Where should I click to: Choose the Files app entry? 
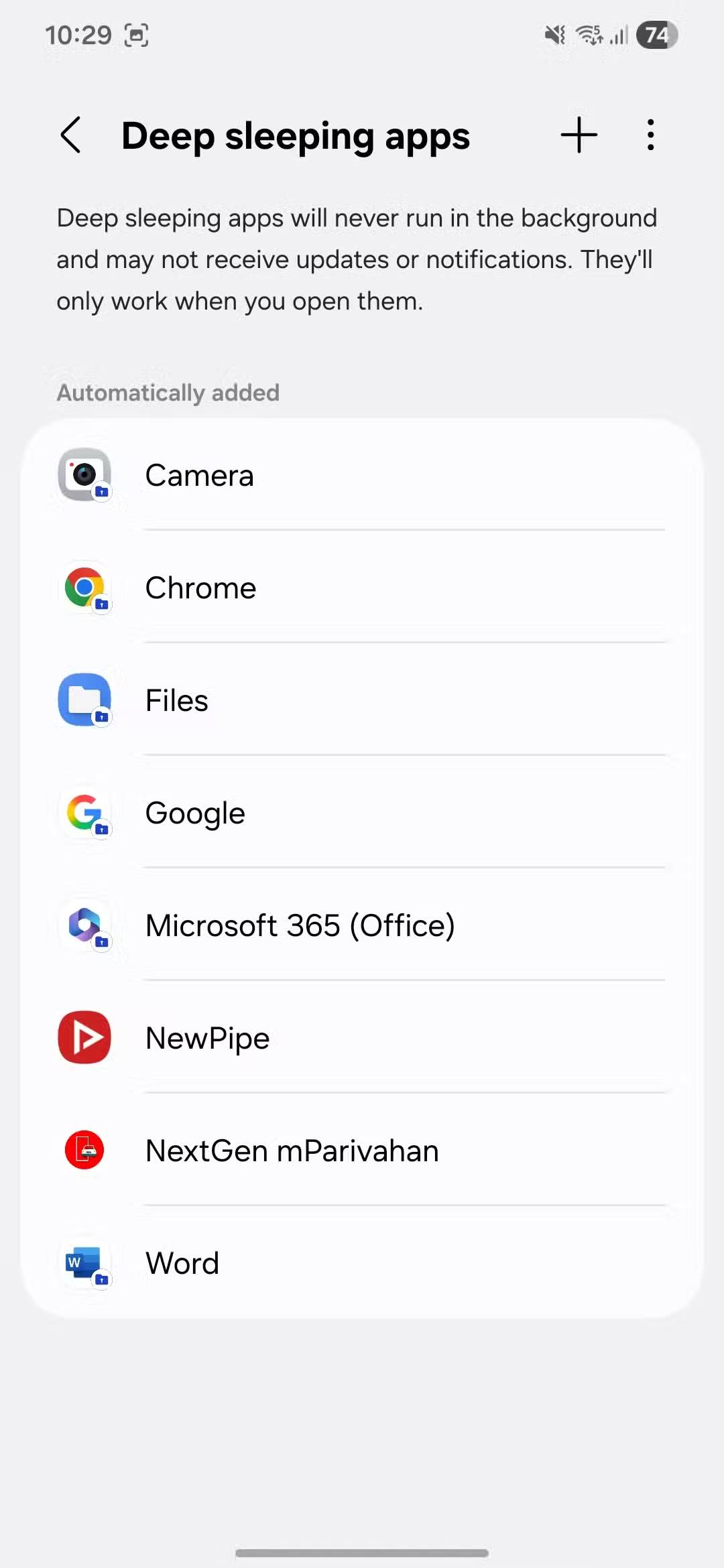362,700
